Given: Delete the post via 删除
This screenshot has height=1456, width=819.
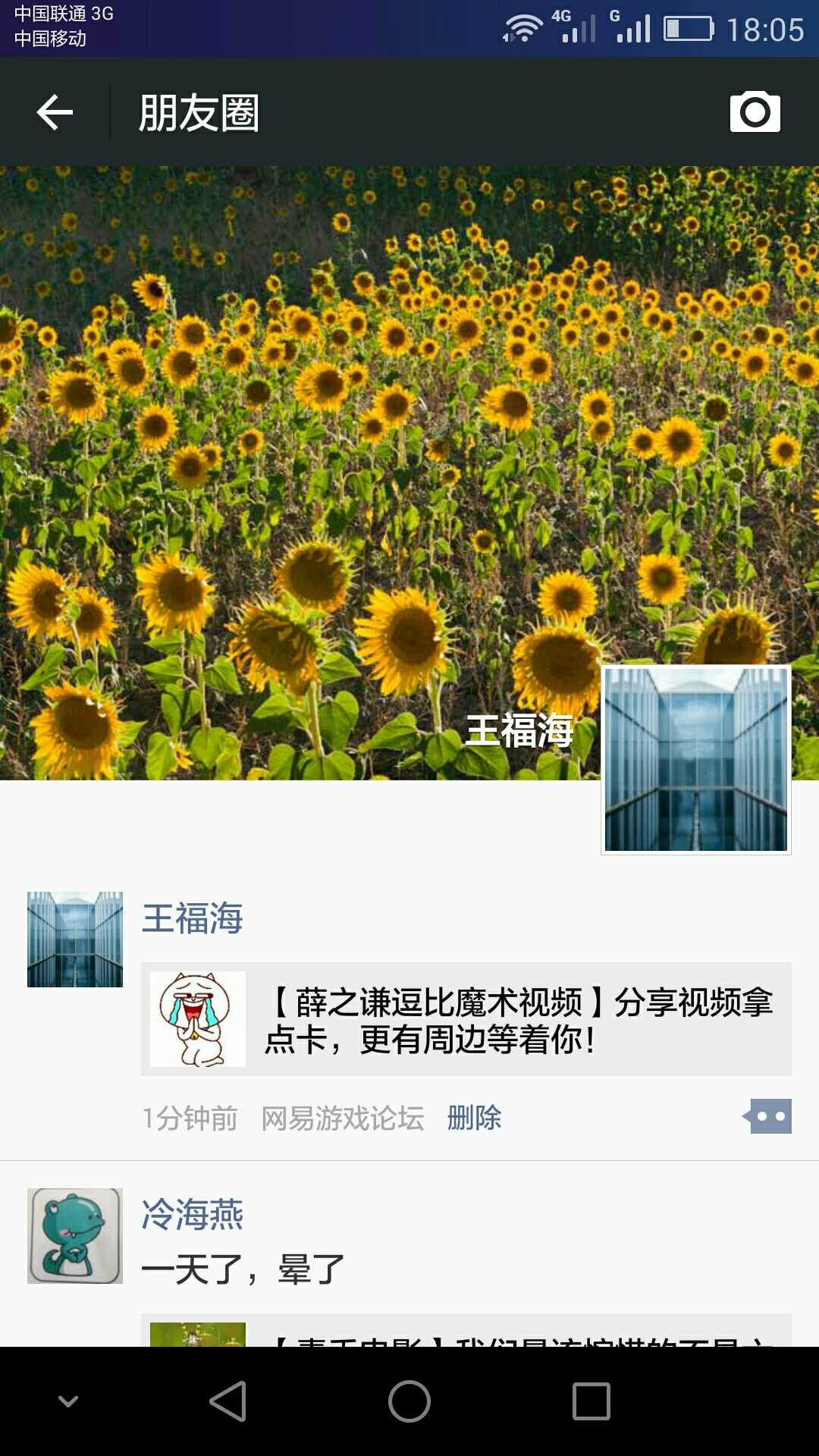Looking at the screenshot, I should pyautogui.click(x=474, y=1118).
